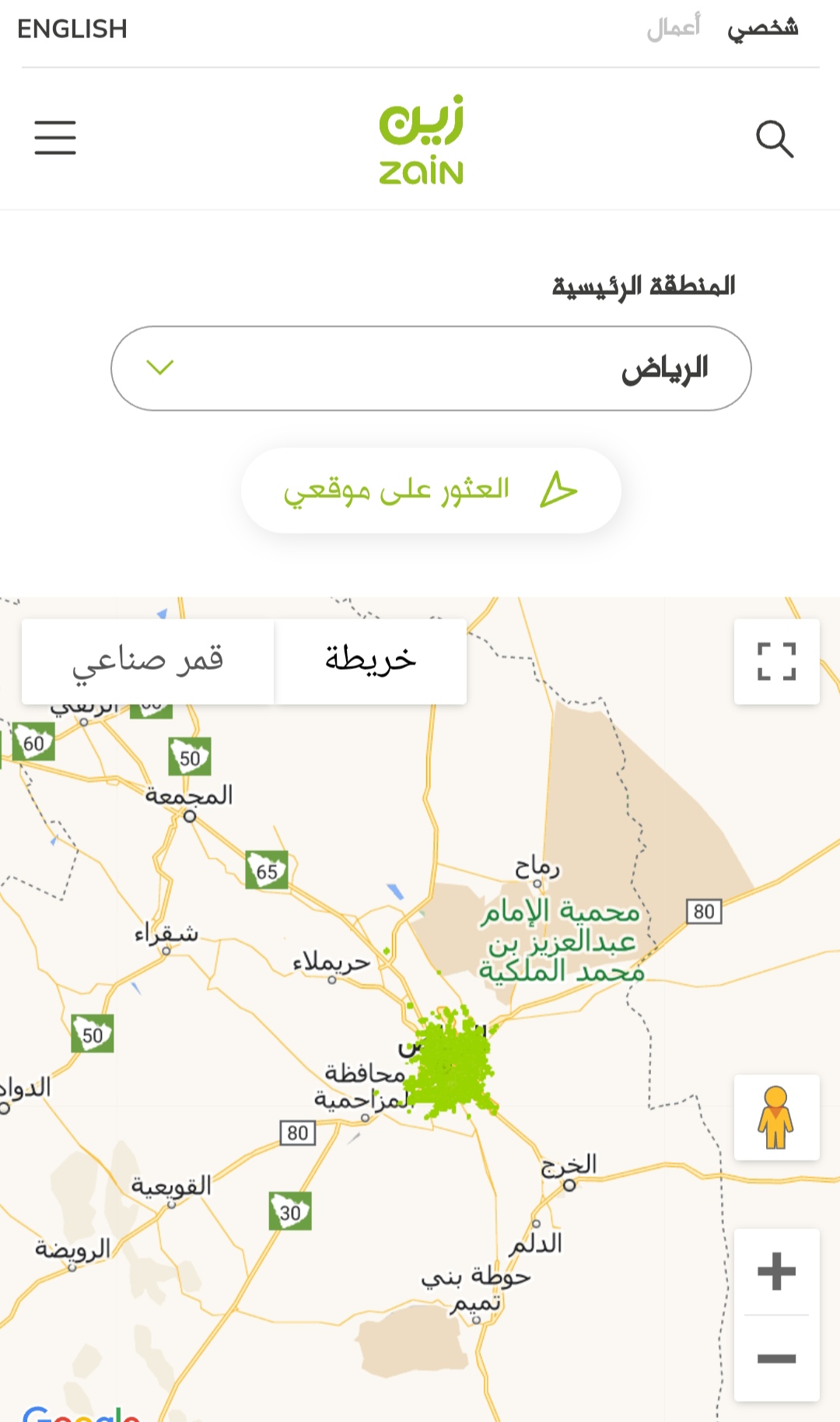840x1422 pixels.
Task: Toggle fullscreen map view
Action: click(x=777, y=662)
